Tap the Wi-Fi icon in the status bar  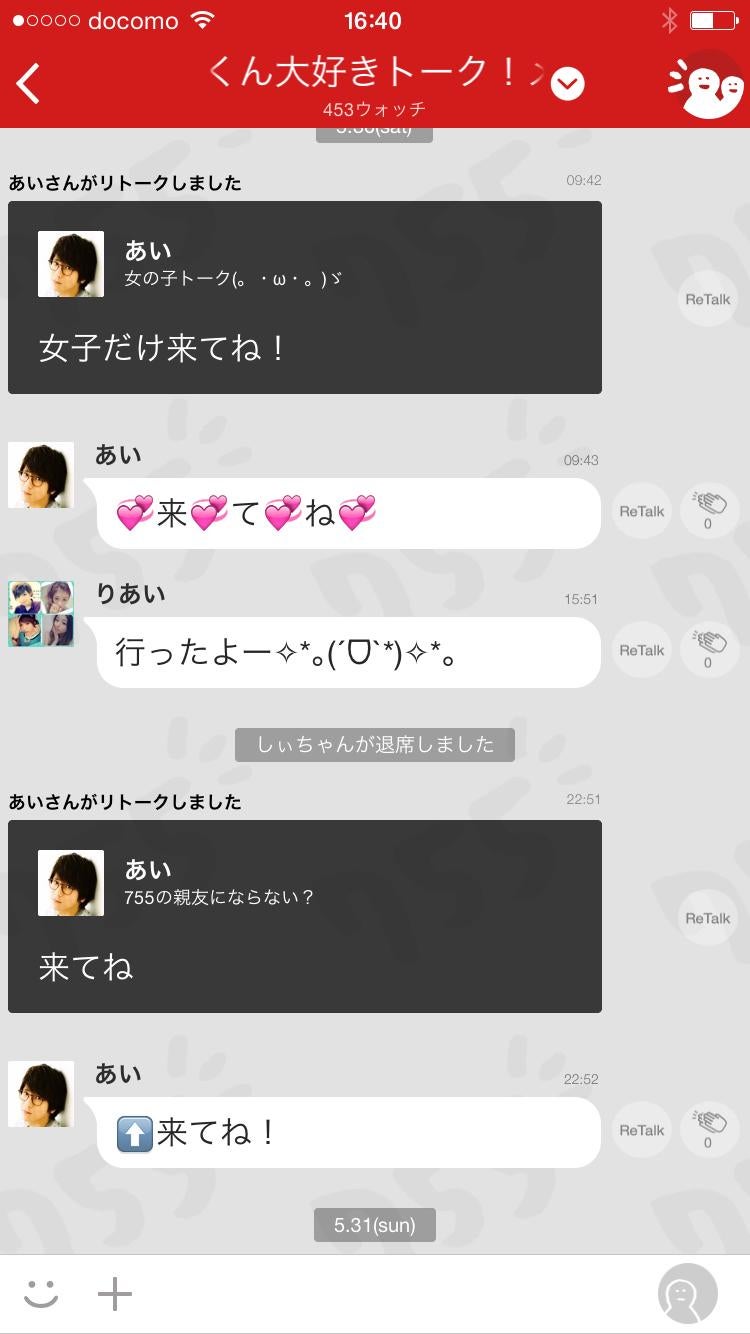(x=202, y=18)
